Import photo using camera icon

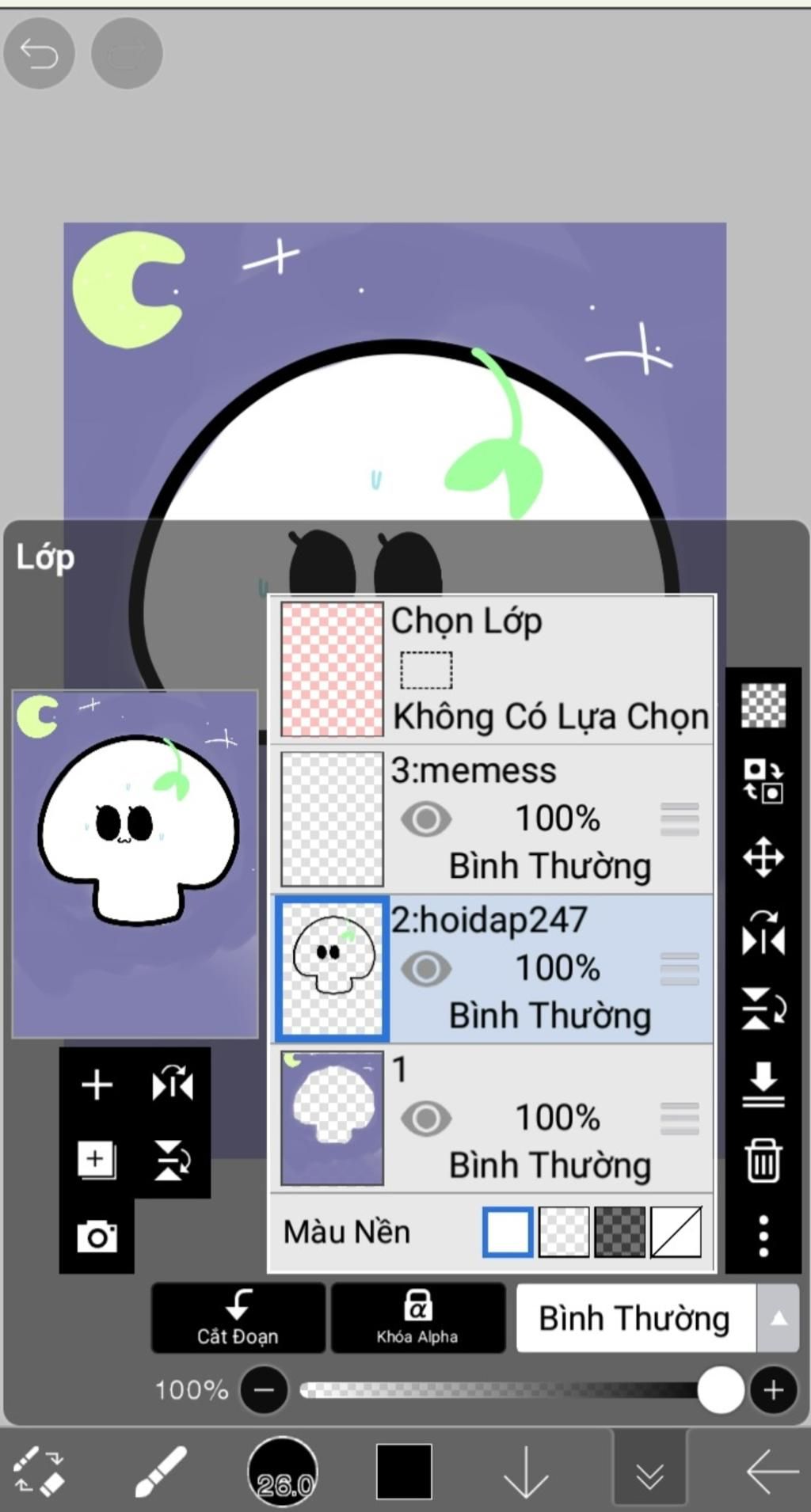97,1236
